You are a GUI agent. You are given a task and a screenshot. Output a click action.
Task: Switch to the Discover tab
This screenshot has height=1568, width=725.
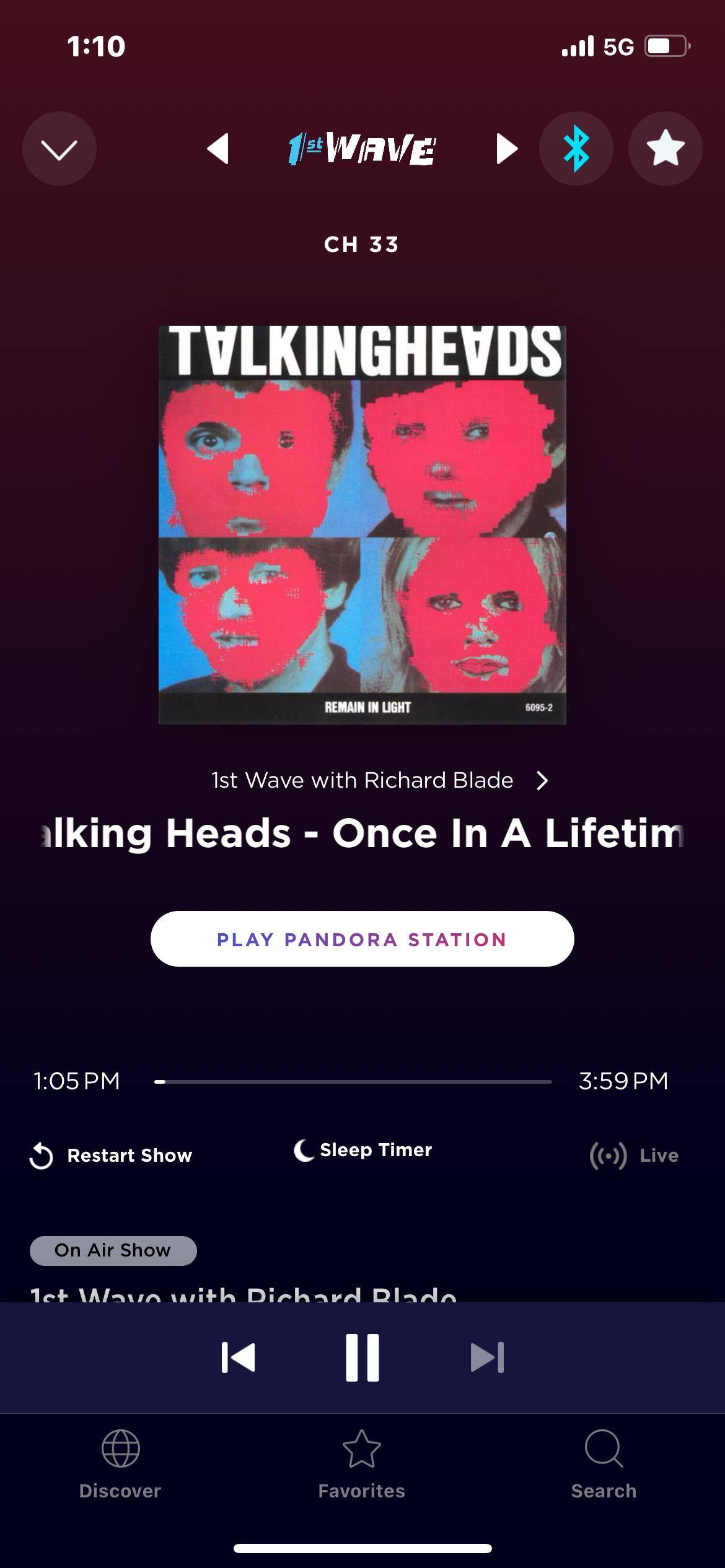(120, 1464)
